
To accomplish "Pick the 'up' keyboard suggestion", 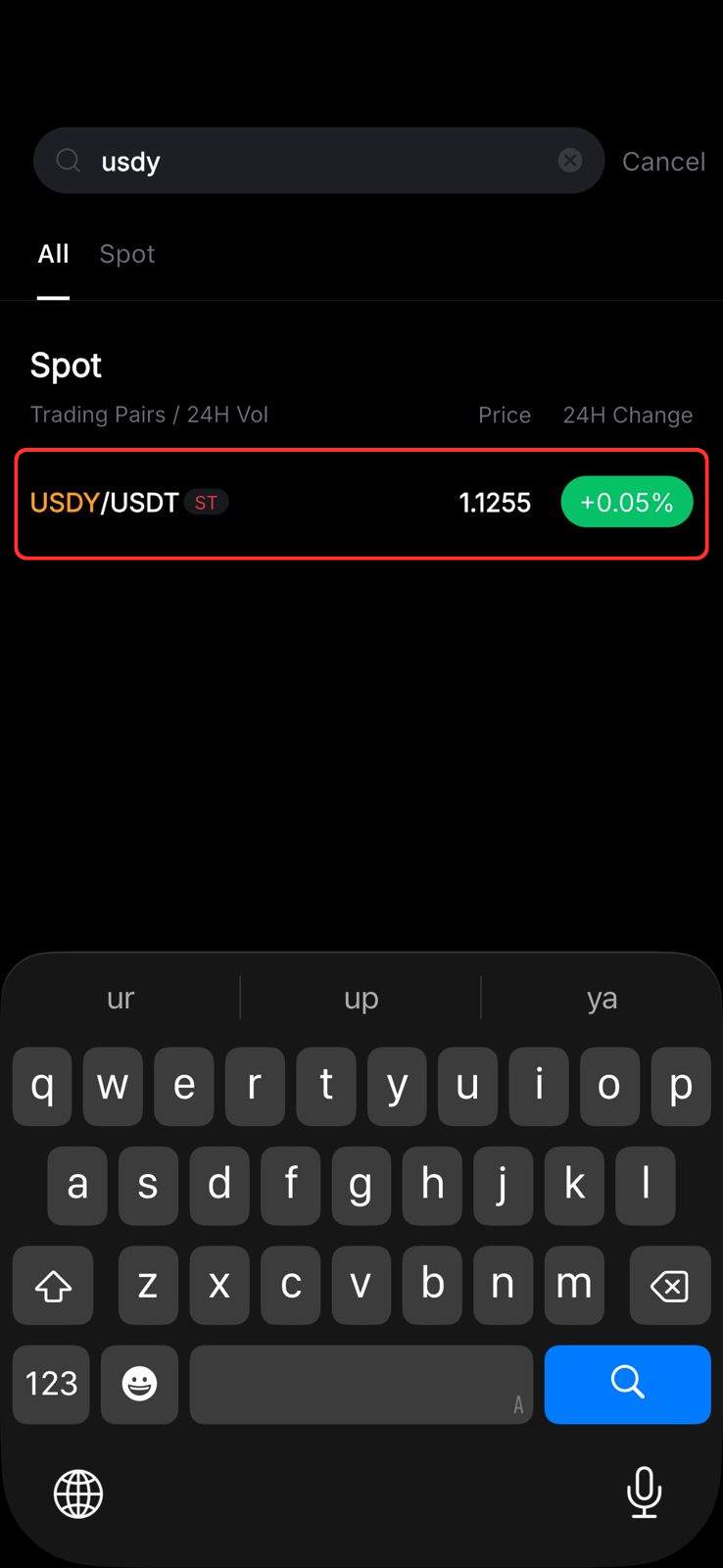I will 361,997.
